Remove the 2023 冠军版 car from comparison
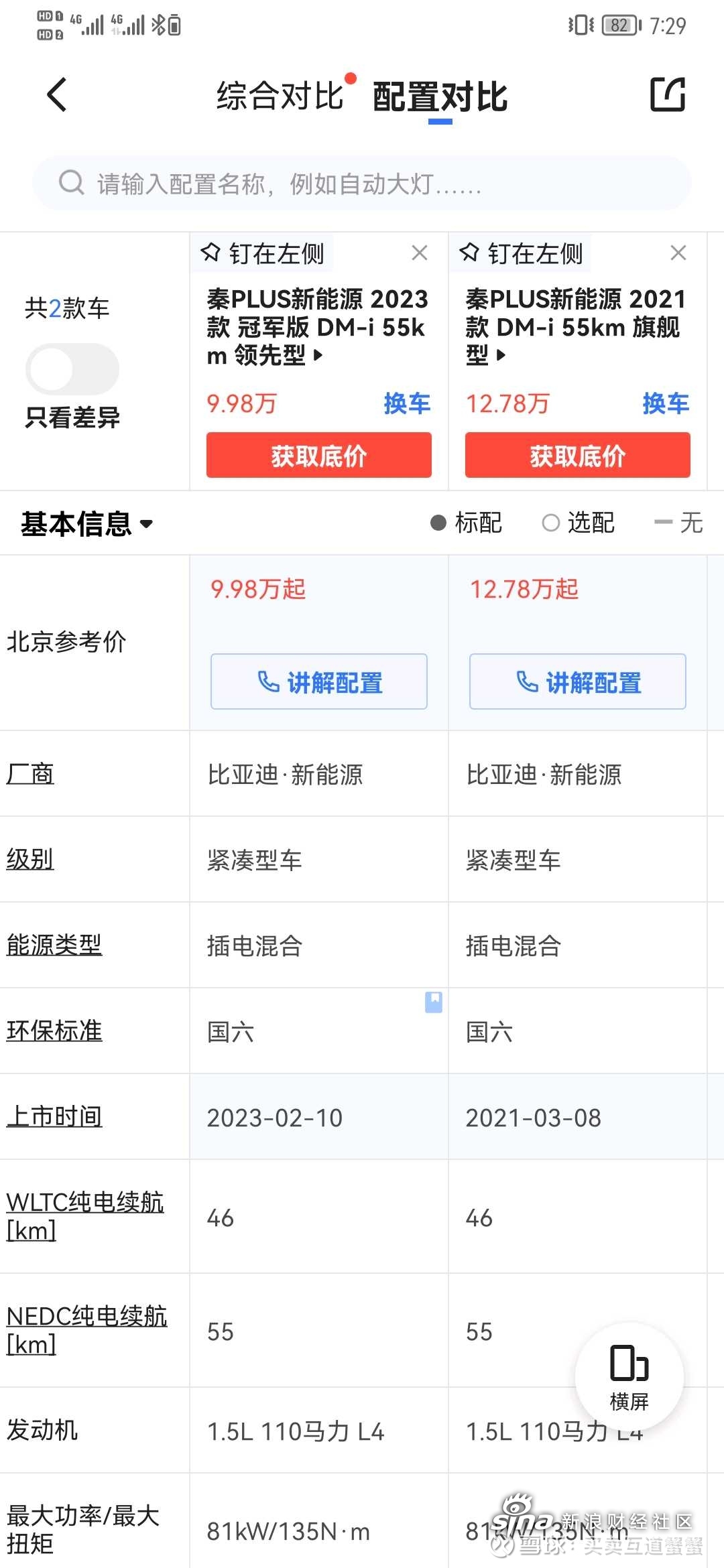 coord(420,253)
